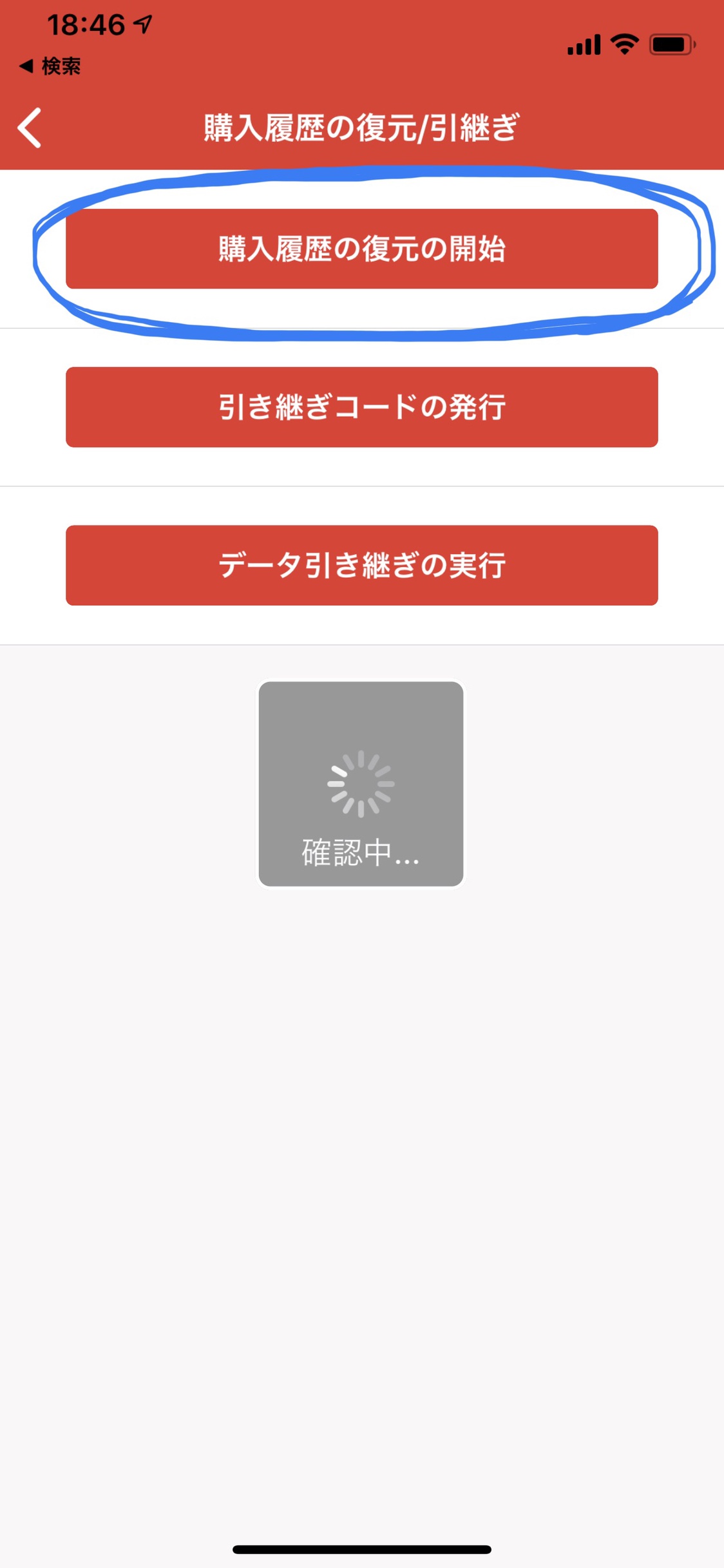
Task: Execute data transfer via データ引き継ぎの実行
Action: (x=362, y=565)
